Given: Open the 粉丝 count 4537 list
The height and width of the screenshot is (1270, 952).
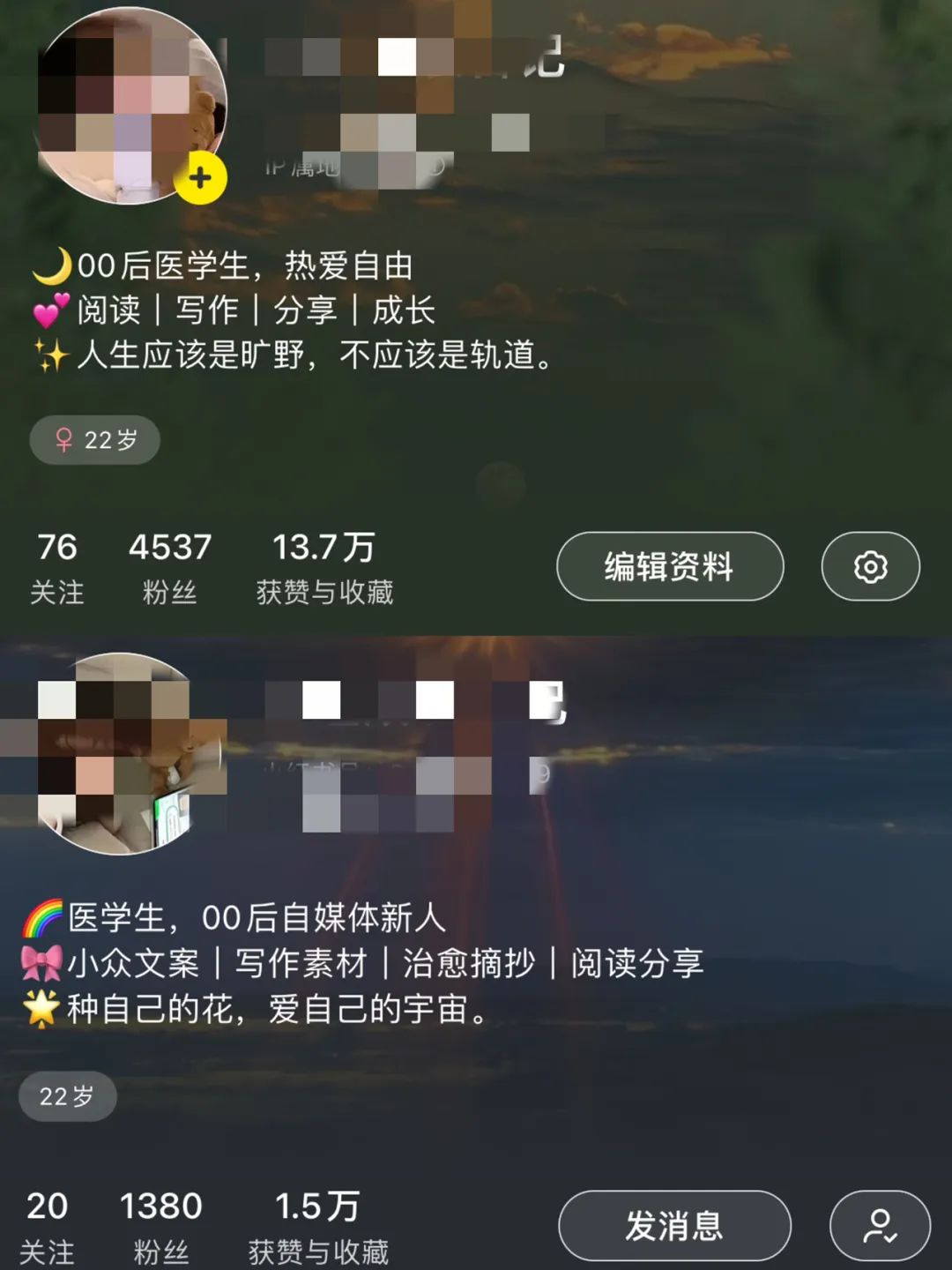Looking at the screenshot, I should point(169,564).
